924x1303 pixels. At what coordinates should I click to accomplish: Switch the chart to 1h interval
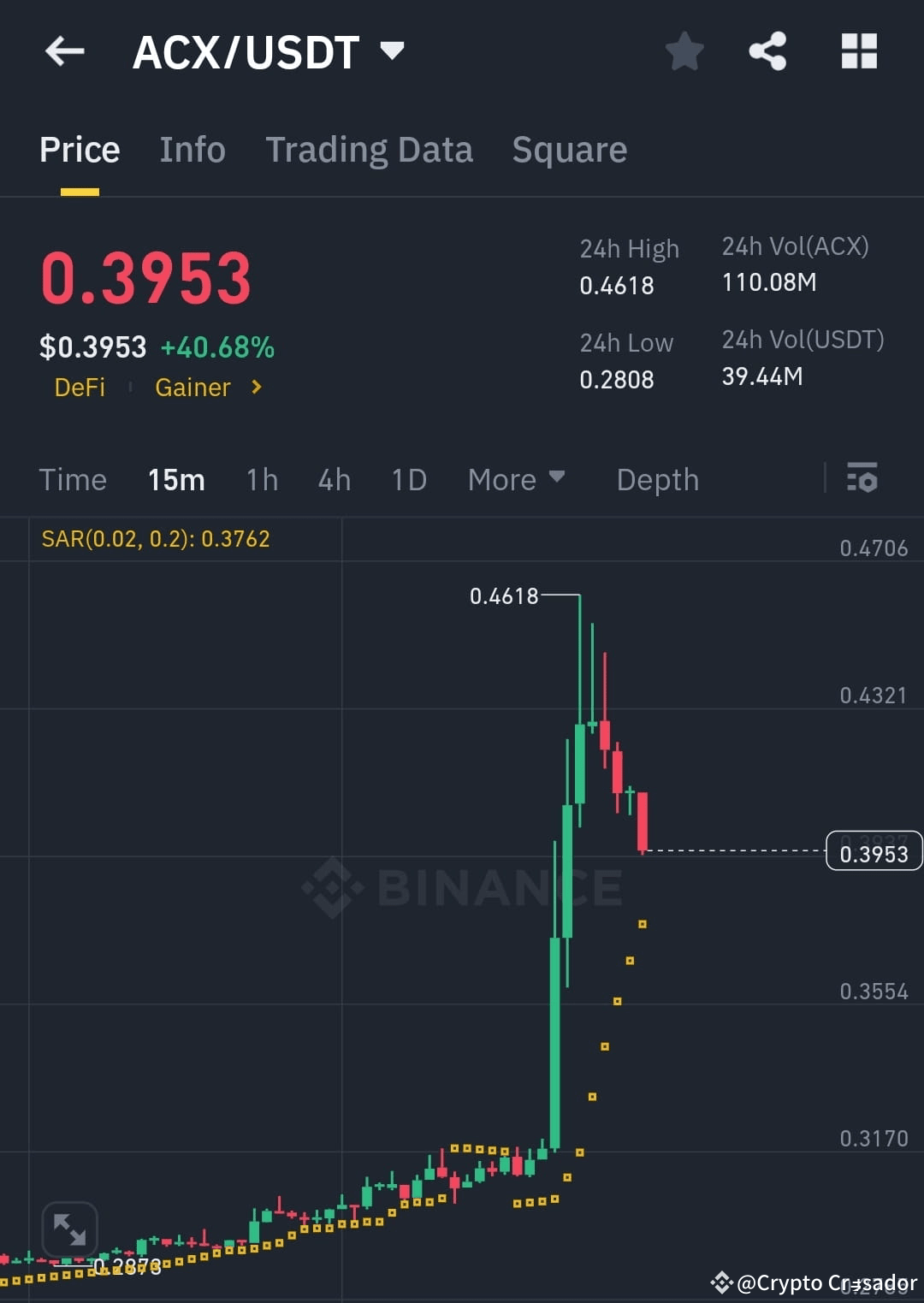point(261,479)
